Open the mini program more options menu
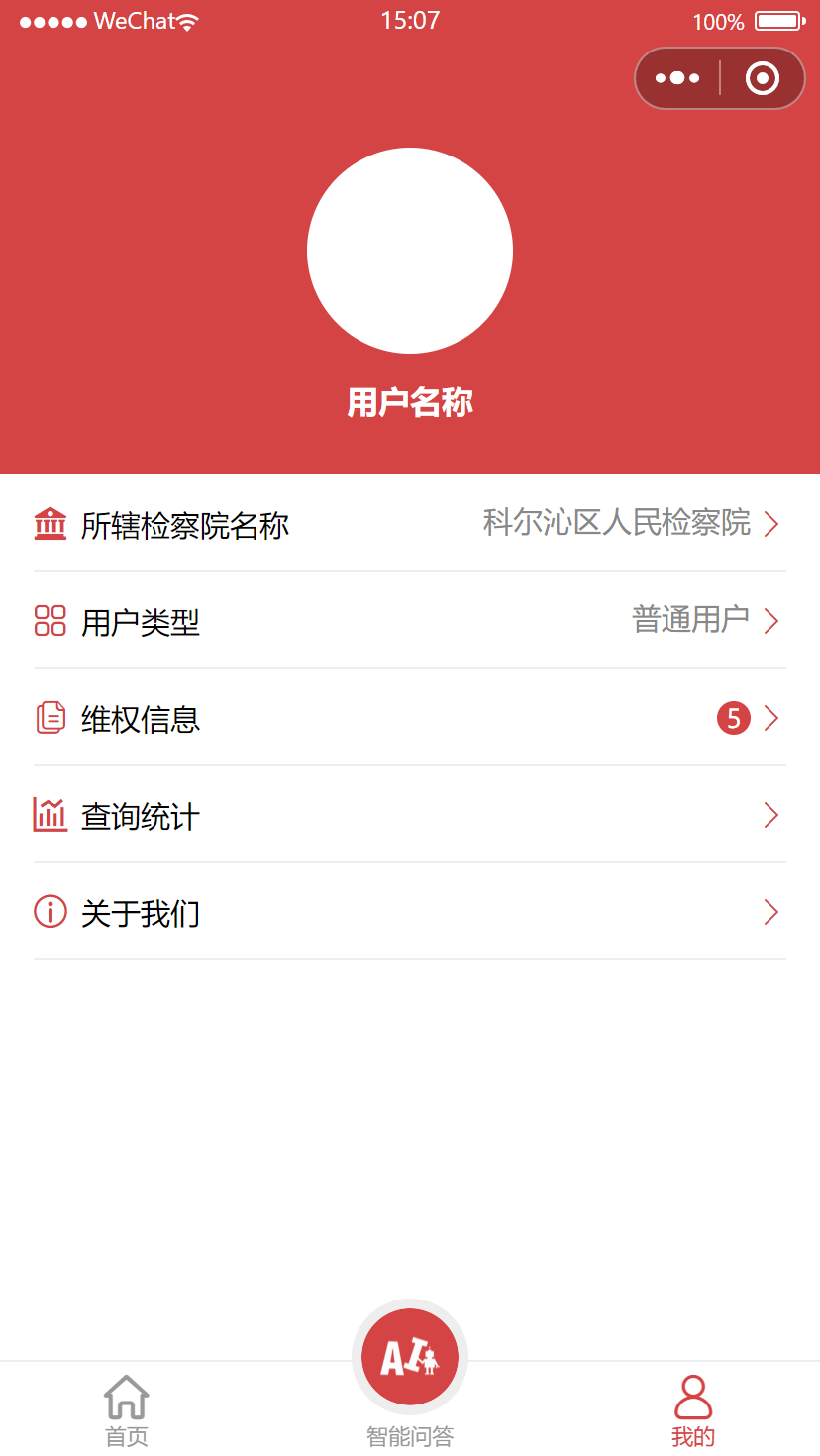The width and height of the screenshot is (820, 1456). pos(677,78)
